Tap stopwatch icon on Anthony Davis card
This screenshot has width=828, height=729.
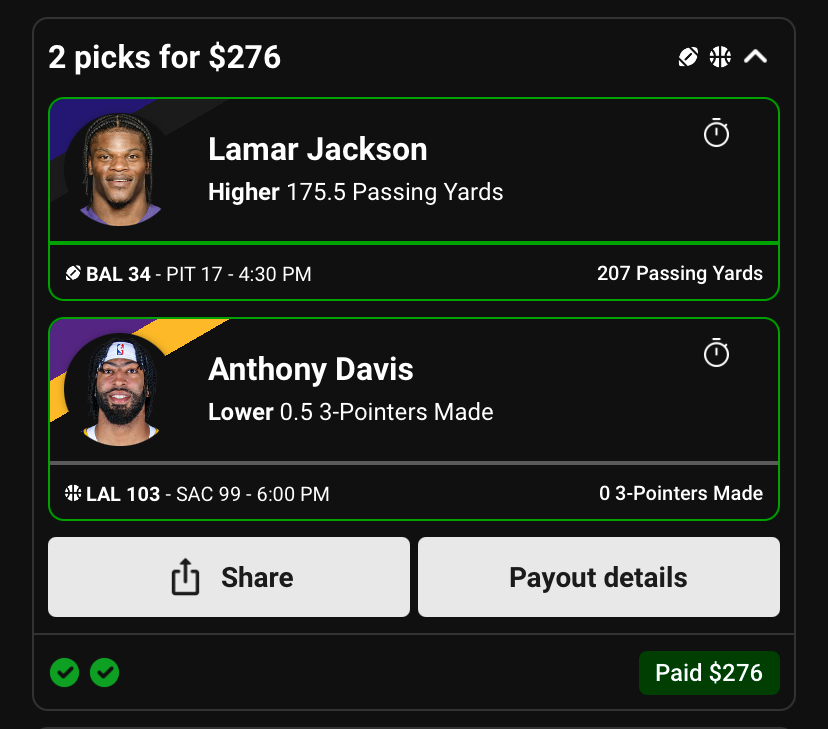click(x=716, y=353)
